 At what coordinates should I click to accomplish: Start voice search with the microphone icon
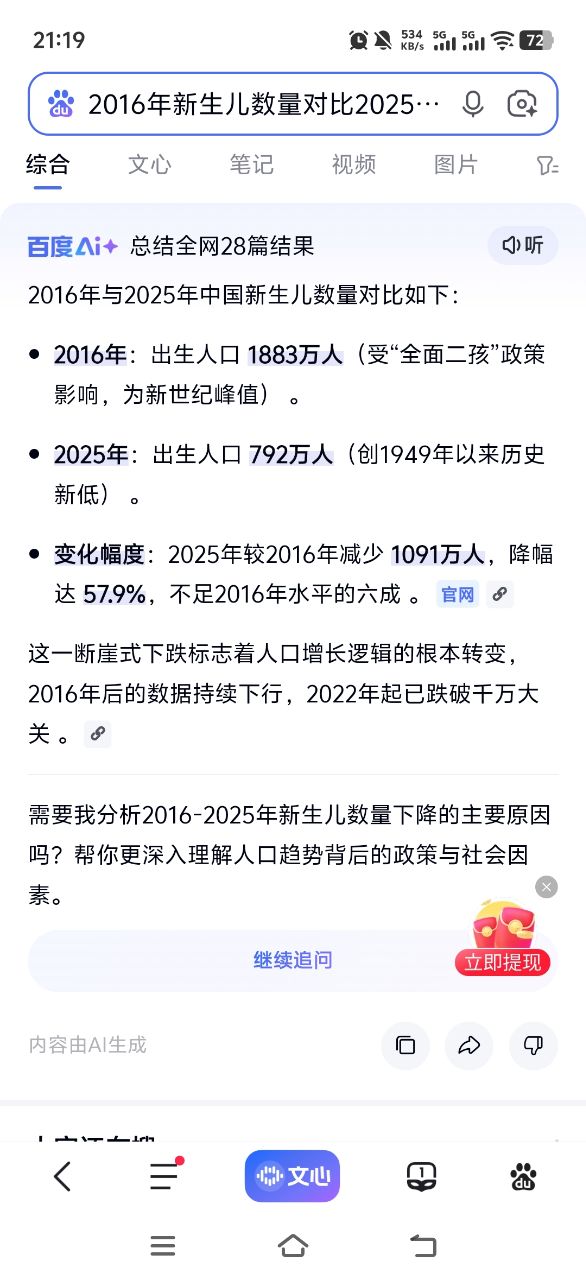click(473, 103)
